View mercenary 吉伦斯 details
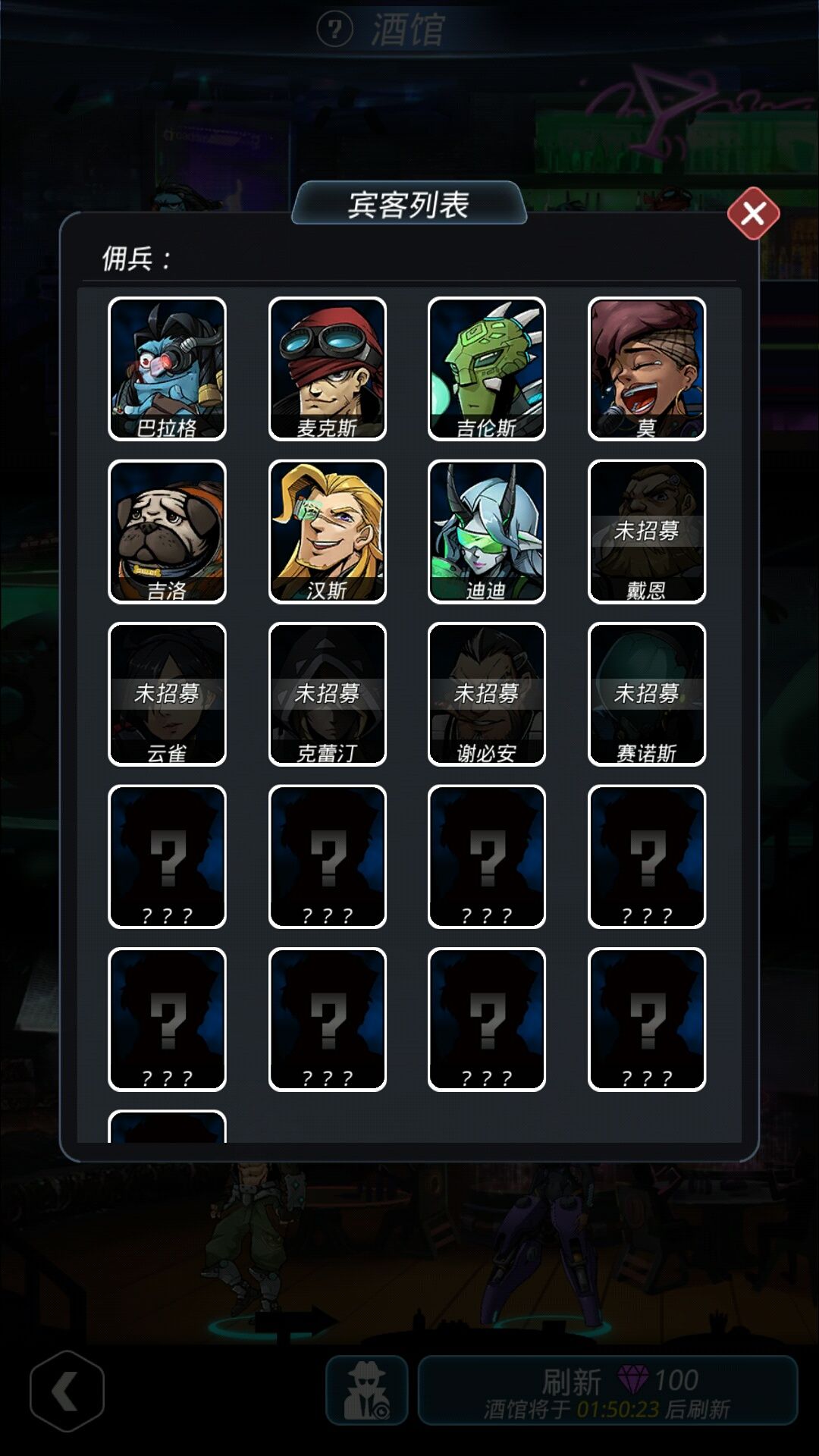The width and height of the screenshot is (819, 1456). (487, 369)
